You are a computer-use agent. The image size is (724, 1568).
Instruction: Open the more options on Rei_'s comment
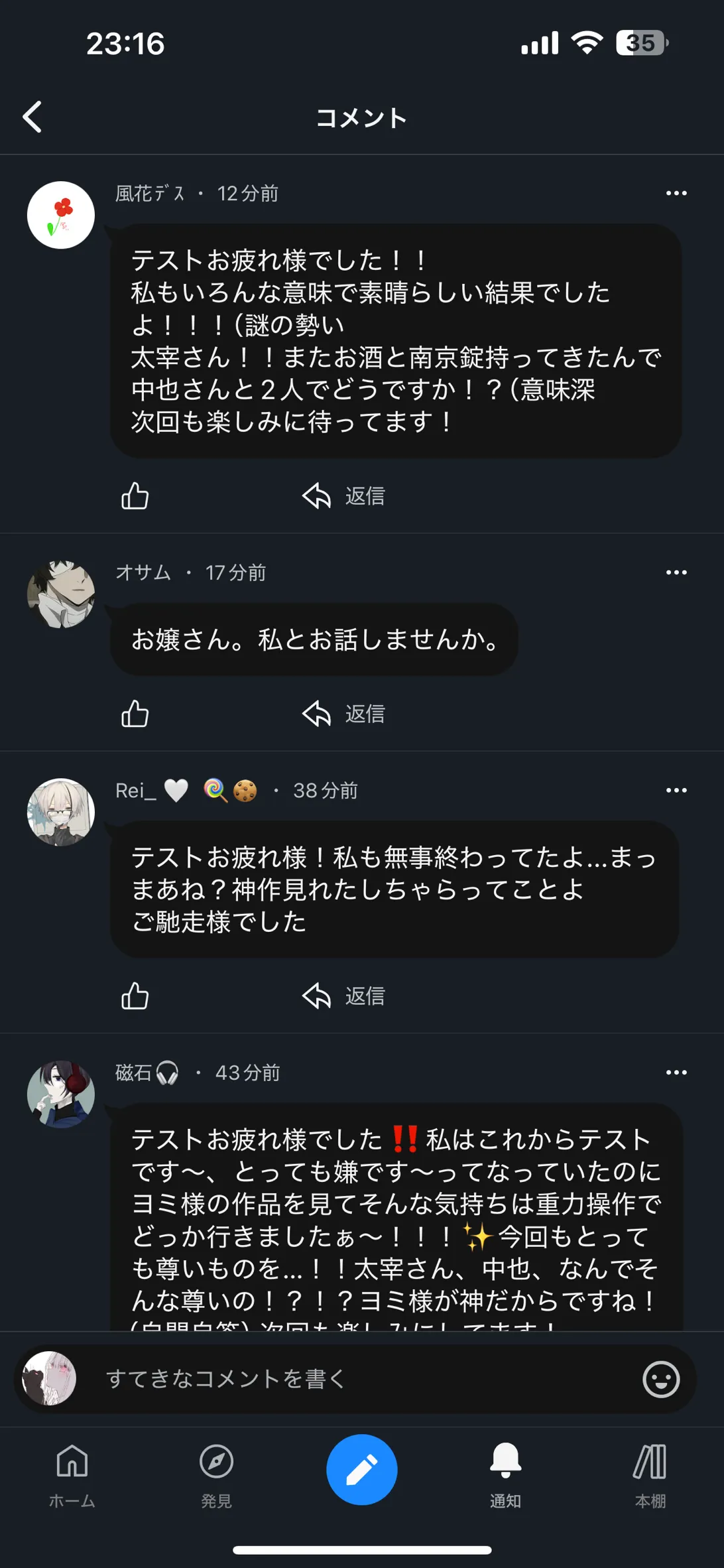pyautogui.click(x=676, y=790)
